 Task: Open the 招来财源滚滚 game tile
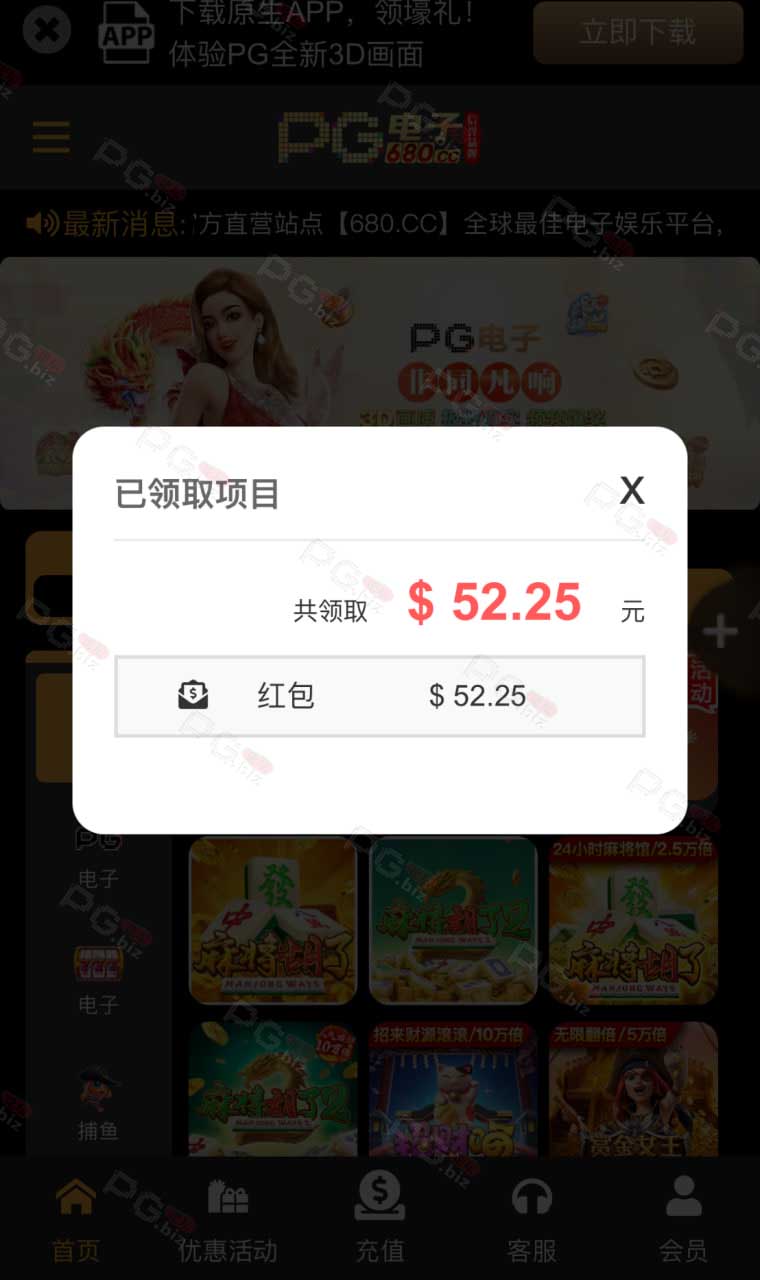(453, 1090)
